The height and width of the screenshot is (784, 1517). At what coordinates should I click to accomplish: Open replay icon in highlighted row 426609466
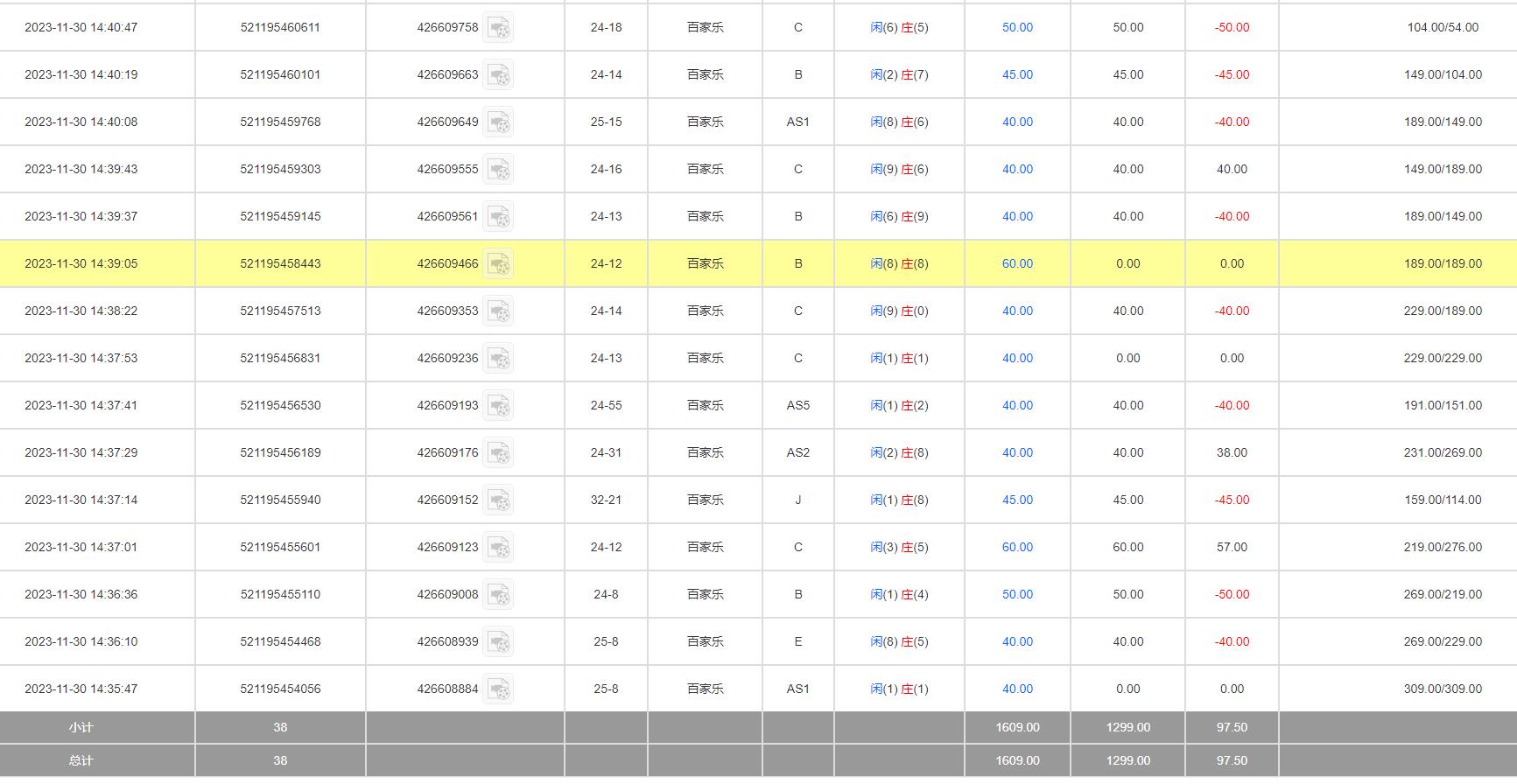pos(498,264)
